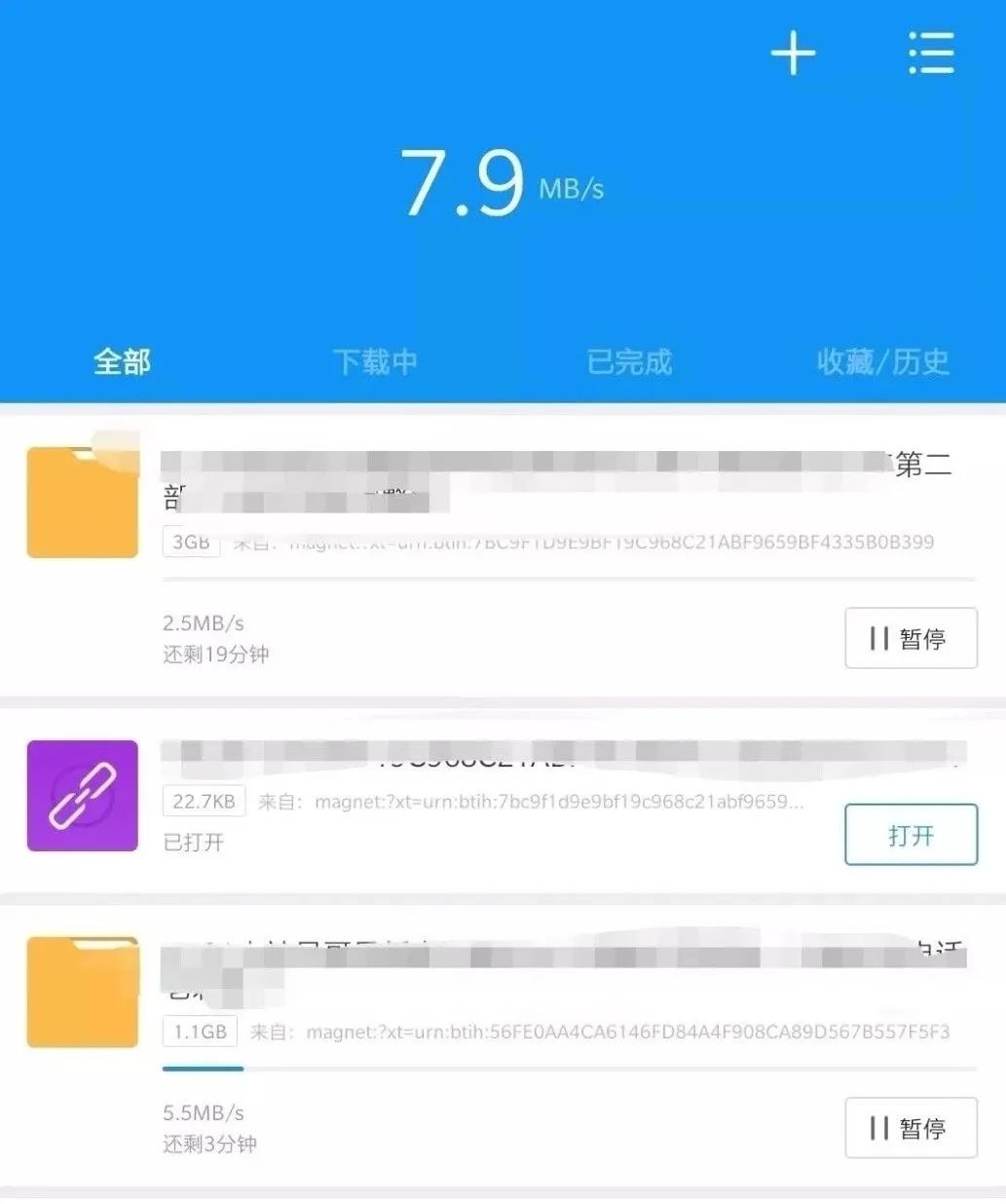Open the 1.1GB folder download item
Screen dimensions: 1006x1204
point(83,992)
